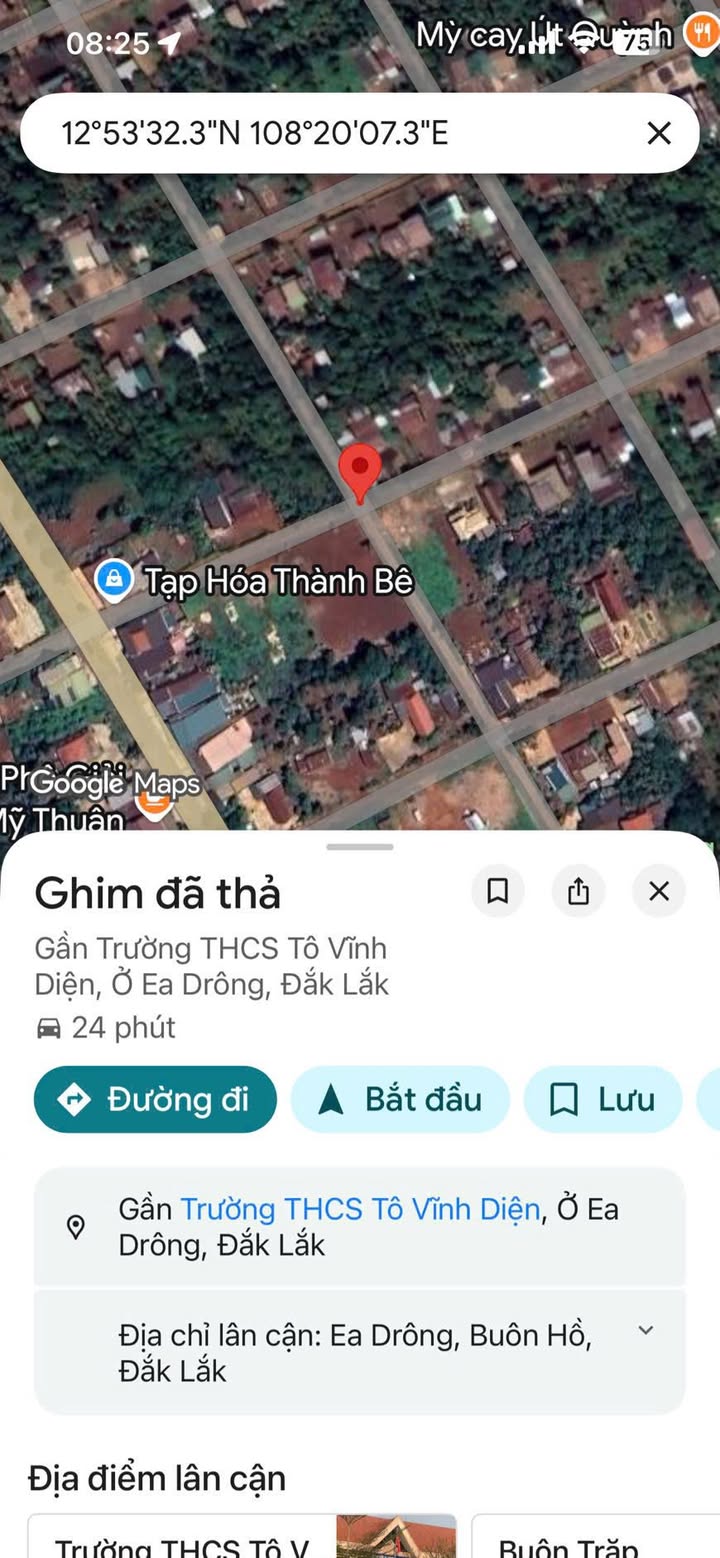Get directions with the Đường đi button
This screenshot has height=1558, width=720.
point(155,1099)
